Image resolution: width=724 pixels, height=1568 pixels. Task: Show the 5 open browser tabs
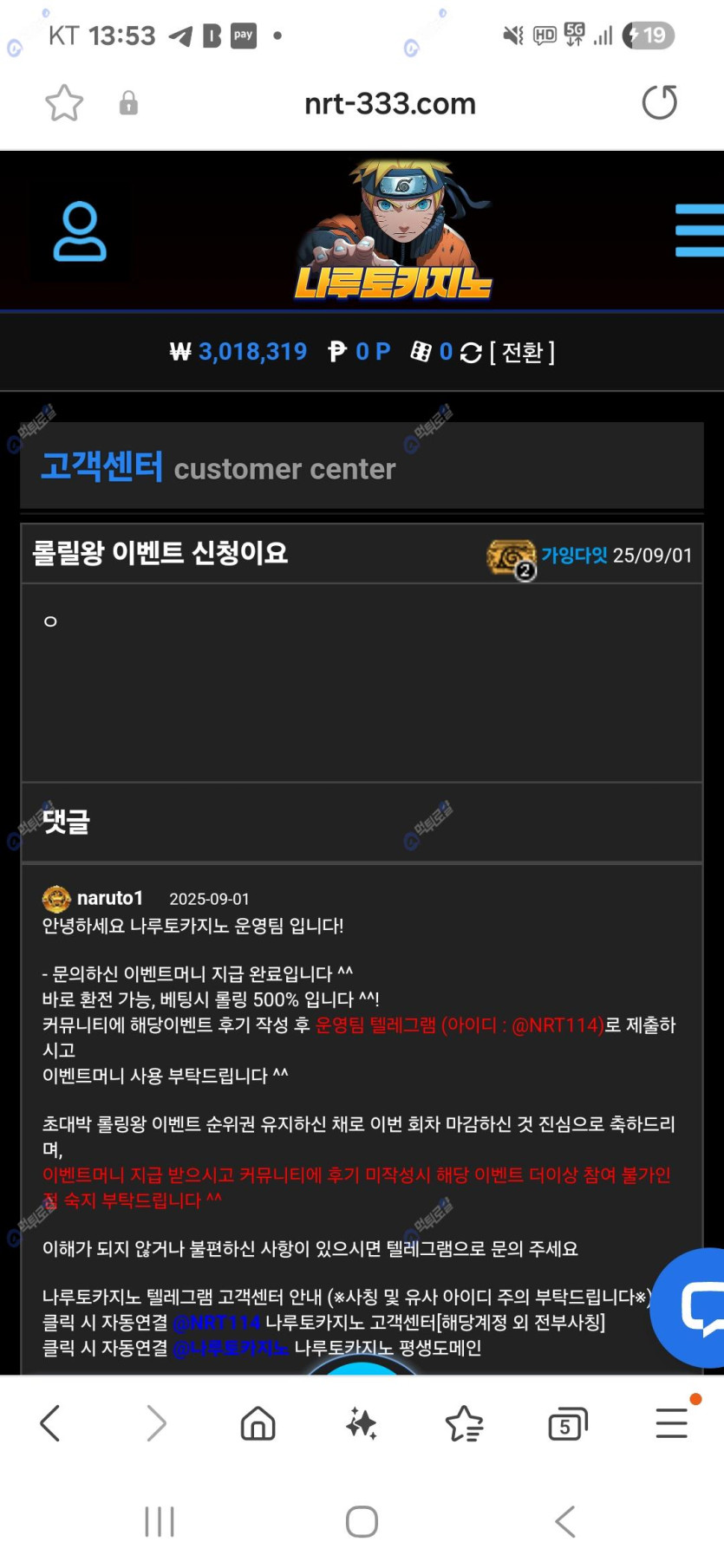point(567,1423)
